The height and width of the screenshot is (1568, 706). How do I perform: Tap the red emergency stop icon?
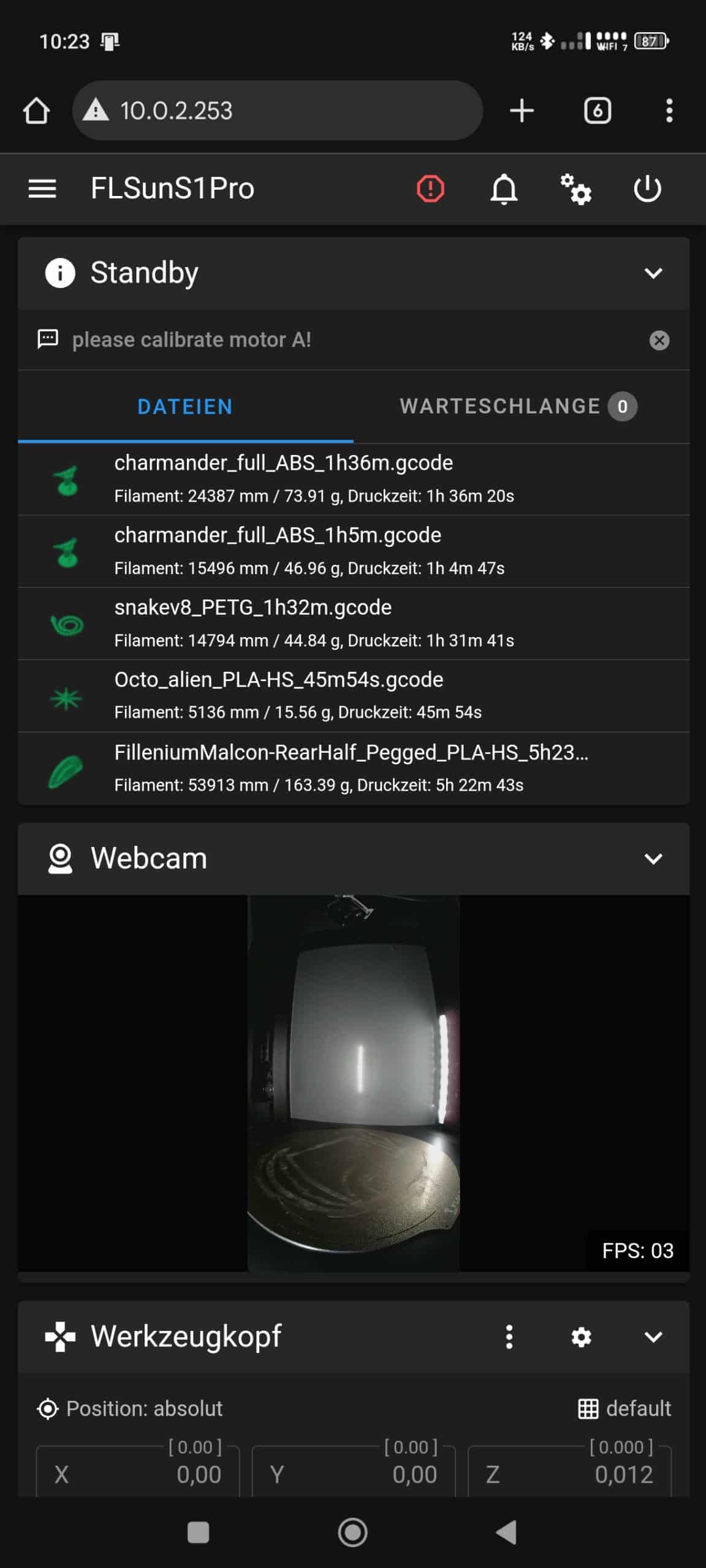pos(430,189)
